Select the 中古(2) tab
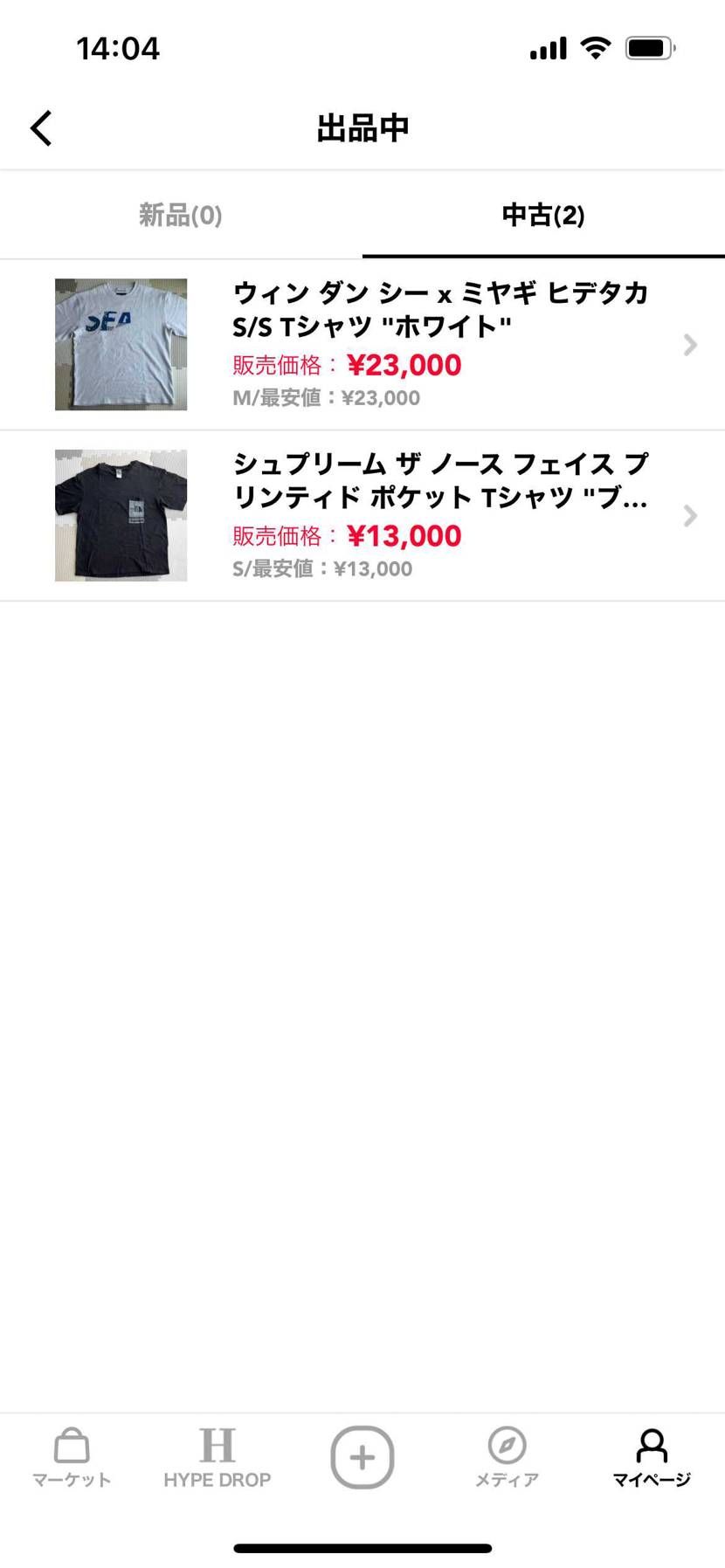Viewport: 725px width, 1568px height. click(x=542, y=215)
